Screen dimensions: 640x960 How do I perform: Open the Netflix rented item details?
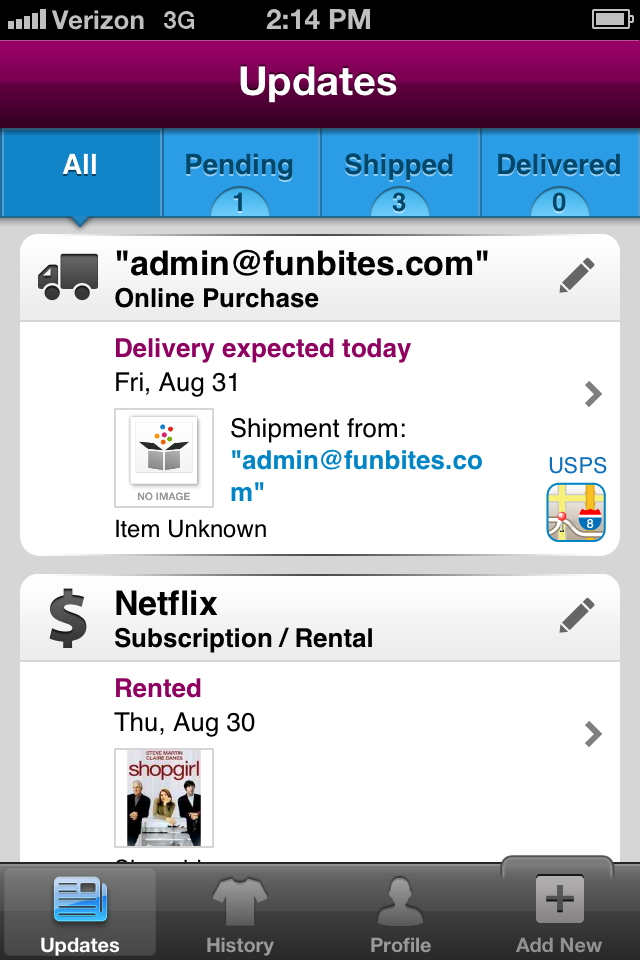593,735
